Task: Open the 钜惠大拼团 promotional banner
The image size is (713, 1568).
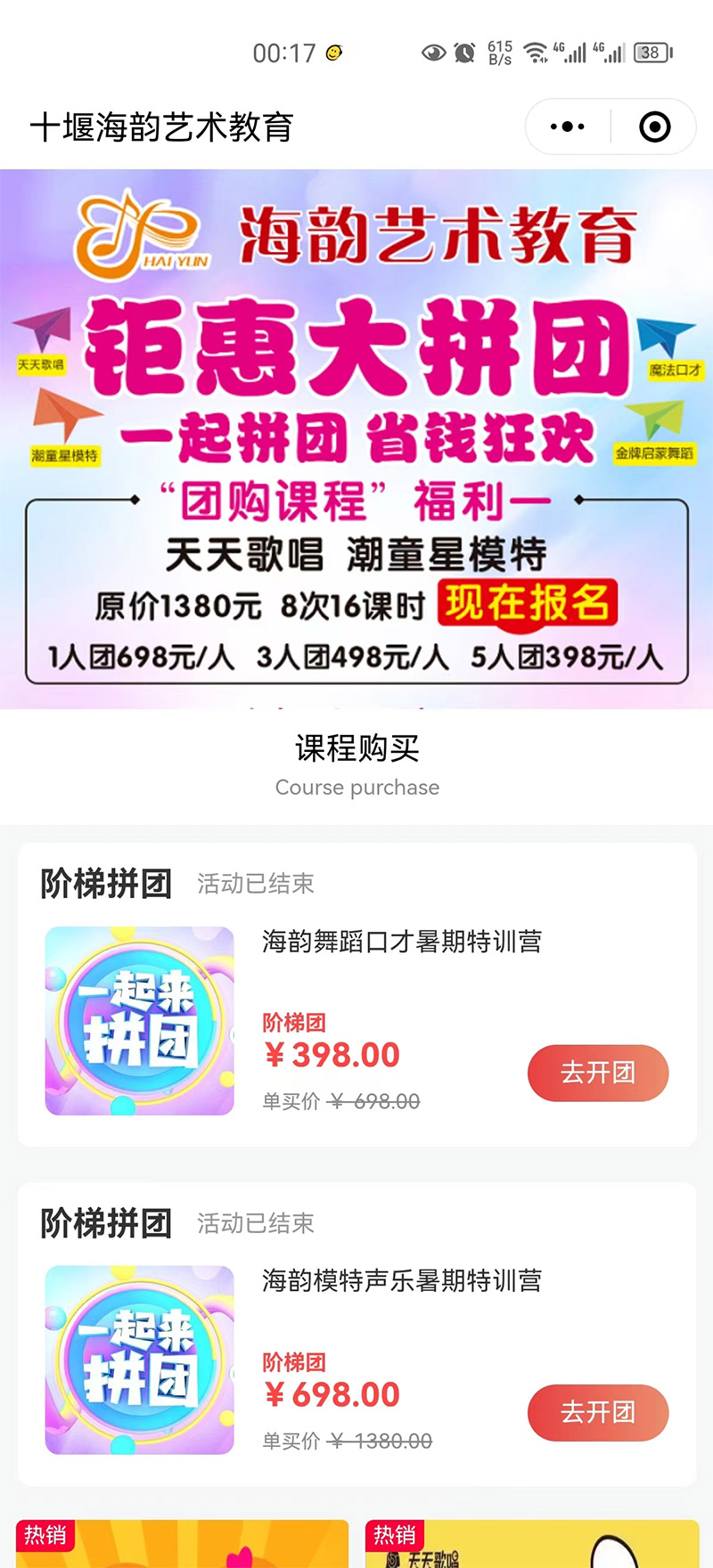Action: click(x=356, y=438)
